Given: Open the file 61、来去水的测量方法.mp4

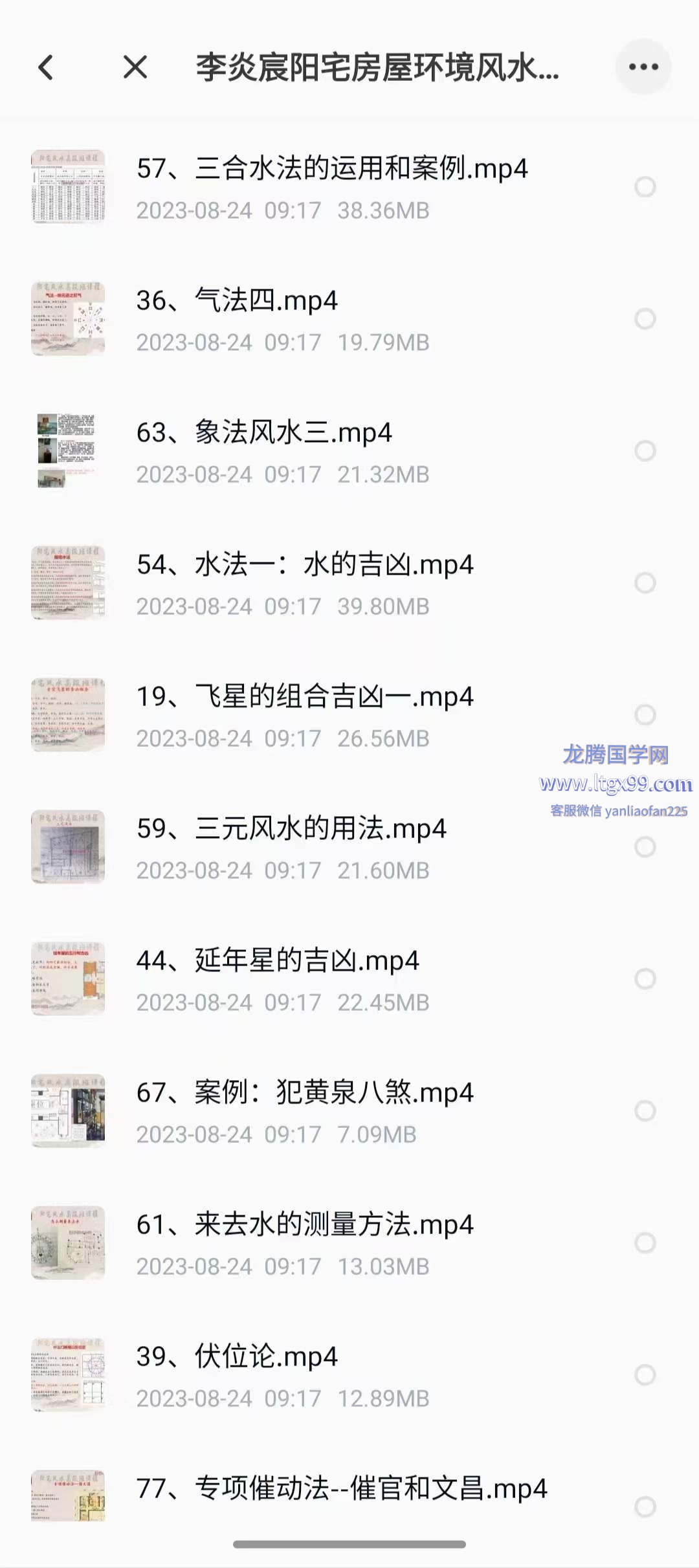Looking at the screenshot, I should 304,1226.
